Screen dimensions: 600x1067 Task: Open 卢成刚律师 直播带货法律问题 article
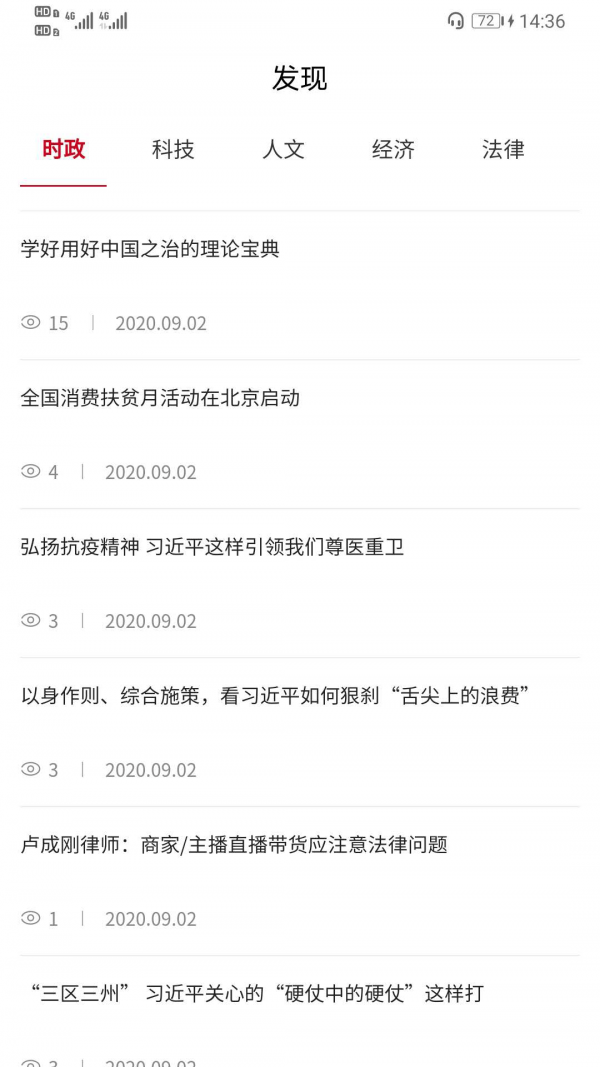(x=234, y=845)
